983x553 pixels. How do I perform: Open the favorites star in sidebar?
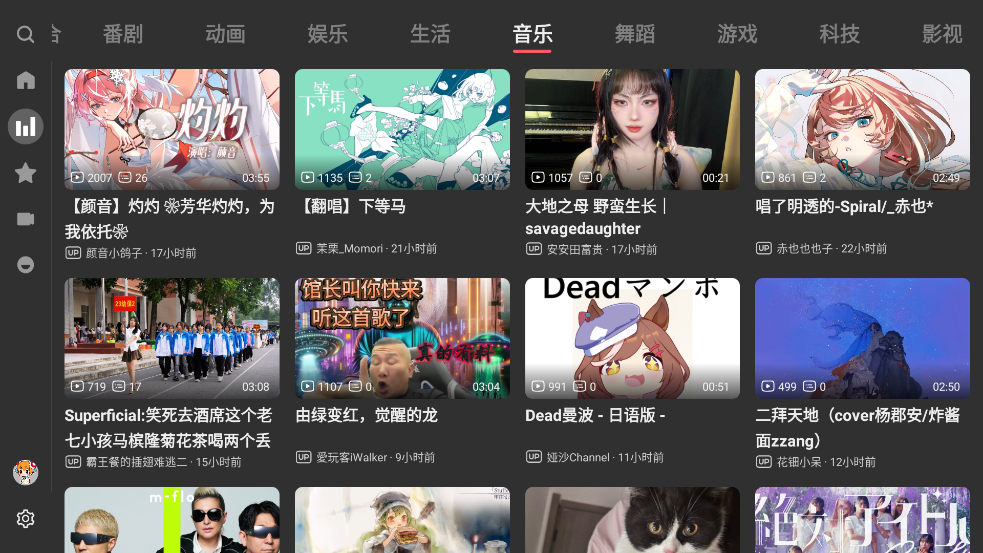[x=26, y=173]
